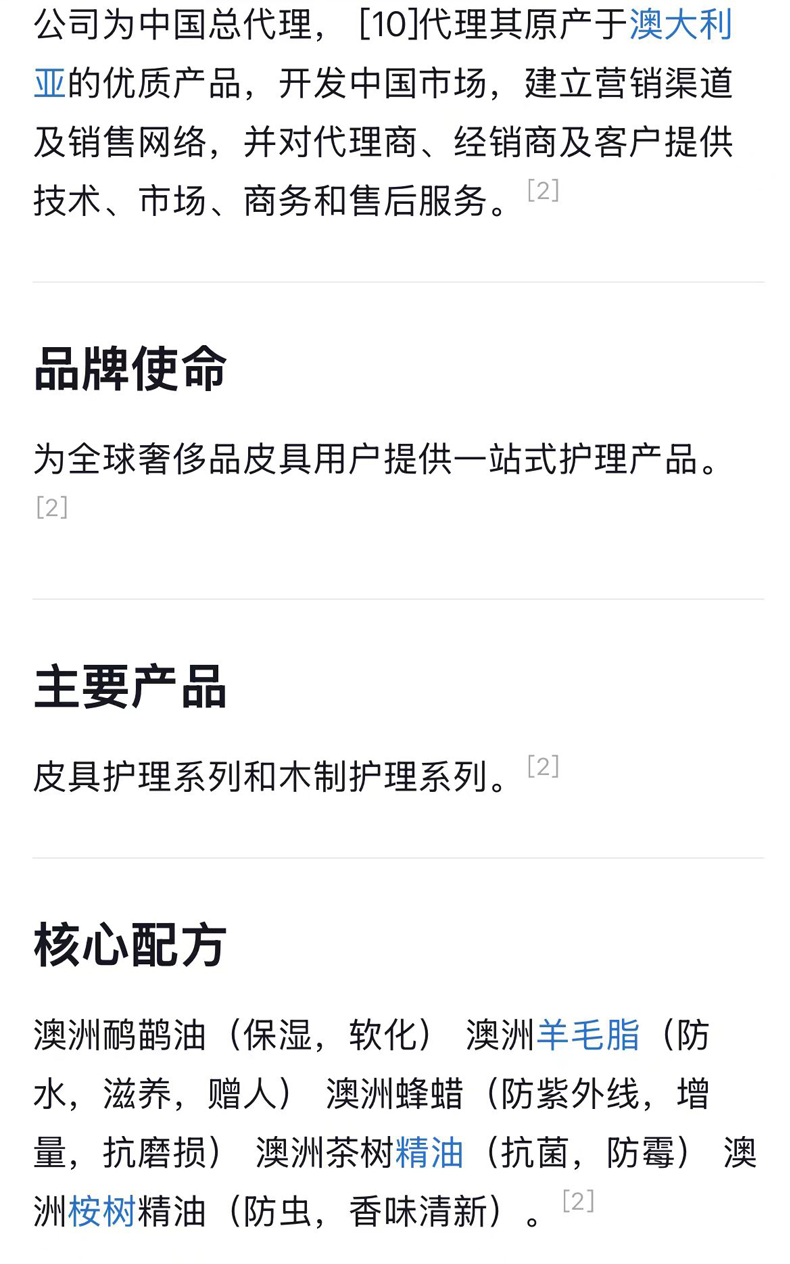The width and height of the screenshot is (790, 1264).
Task: Tap reference [2] under 品牌使命
Action: click(x=52, y=507)
